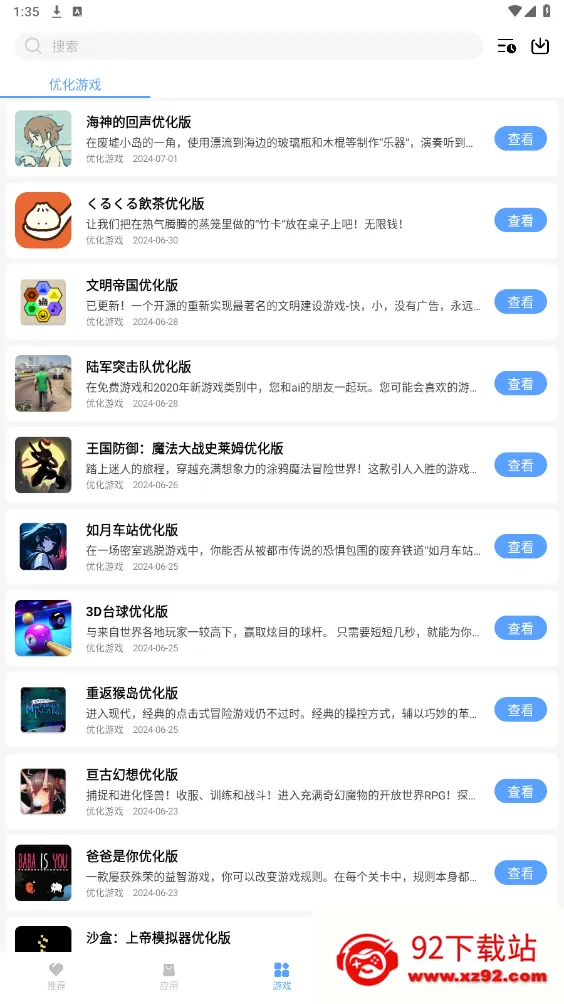Open the 文明帝国优化版 game entry

point(282,302)
